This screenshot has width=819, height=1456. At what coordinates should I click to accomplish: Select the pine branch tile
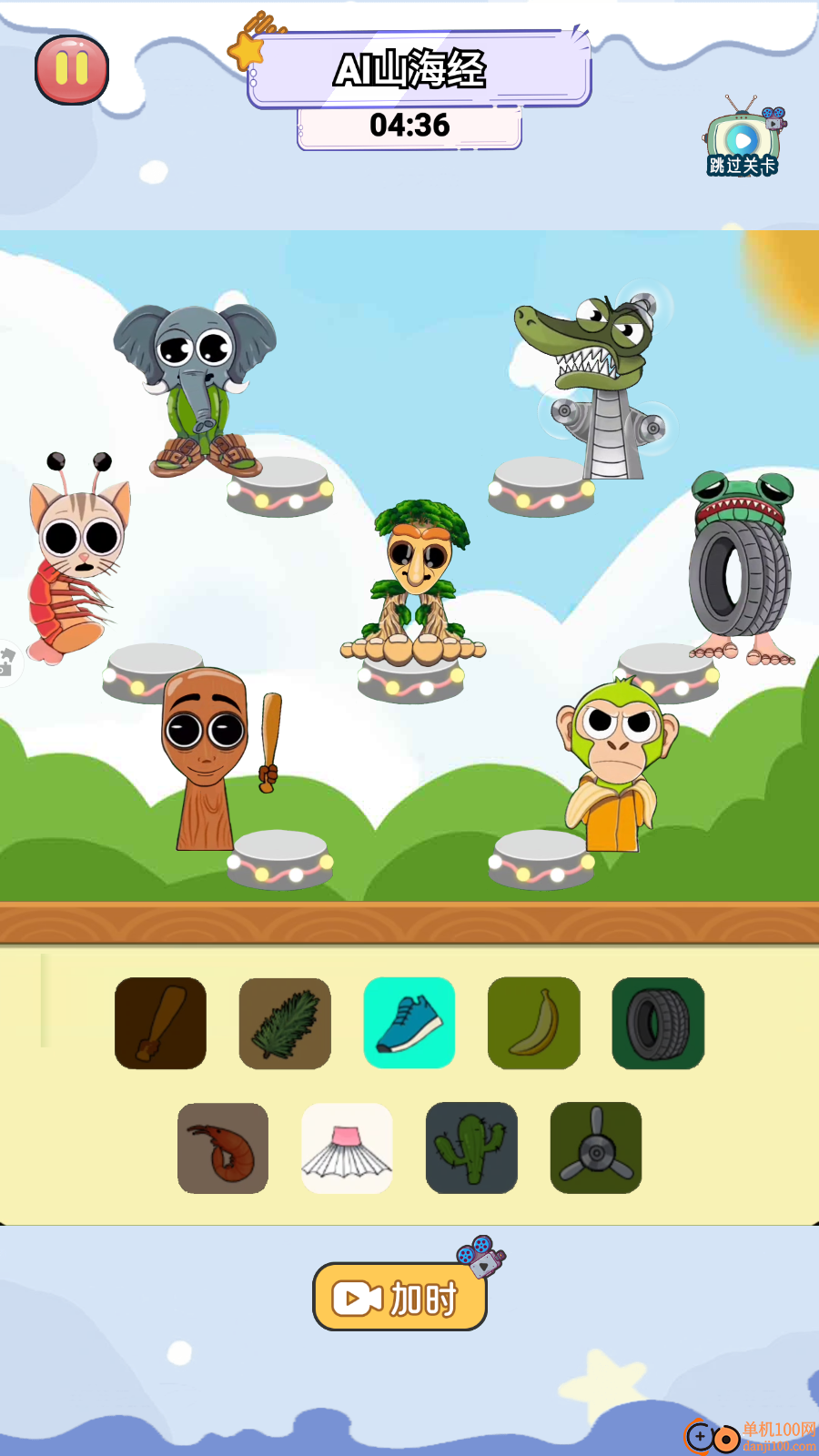click(x=285, y=1023)
